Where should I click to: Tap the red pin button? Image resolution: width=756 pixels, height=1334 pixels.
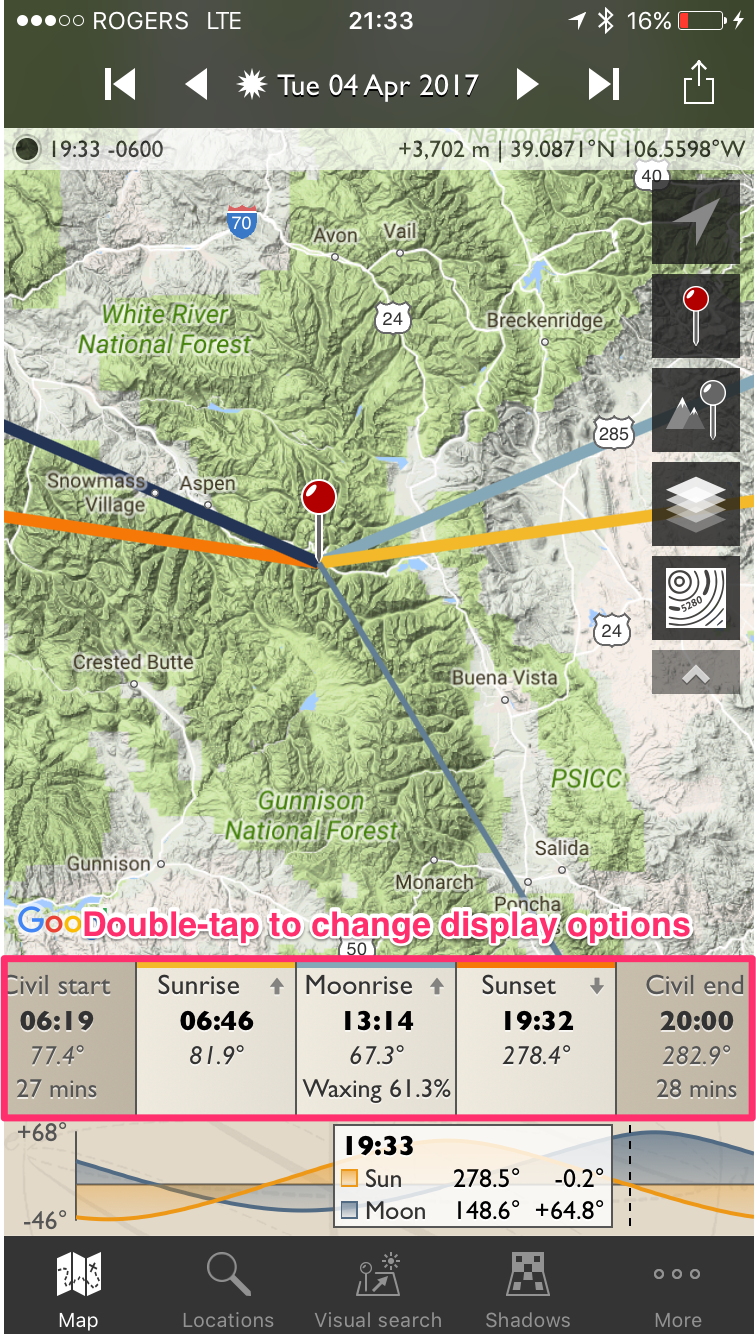coord(696,316)
